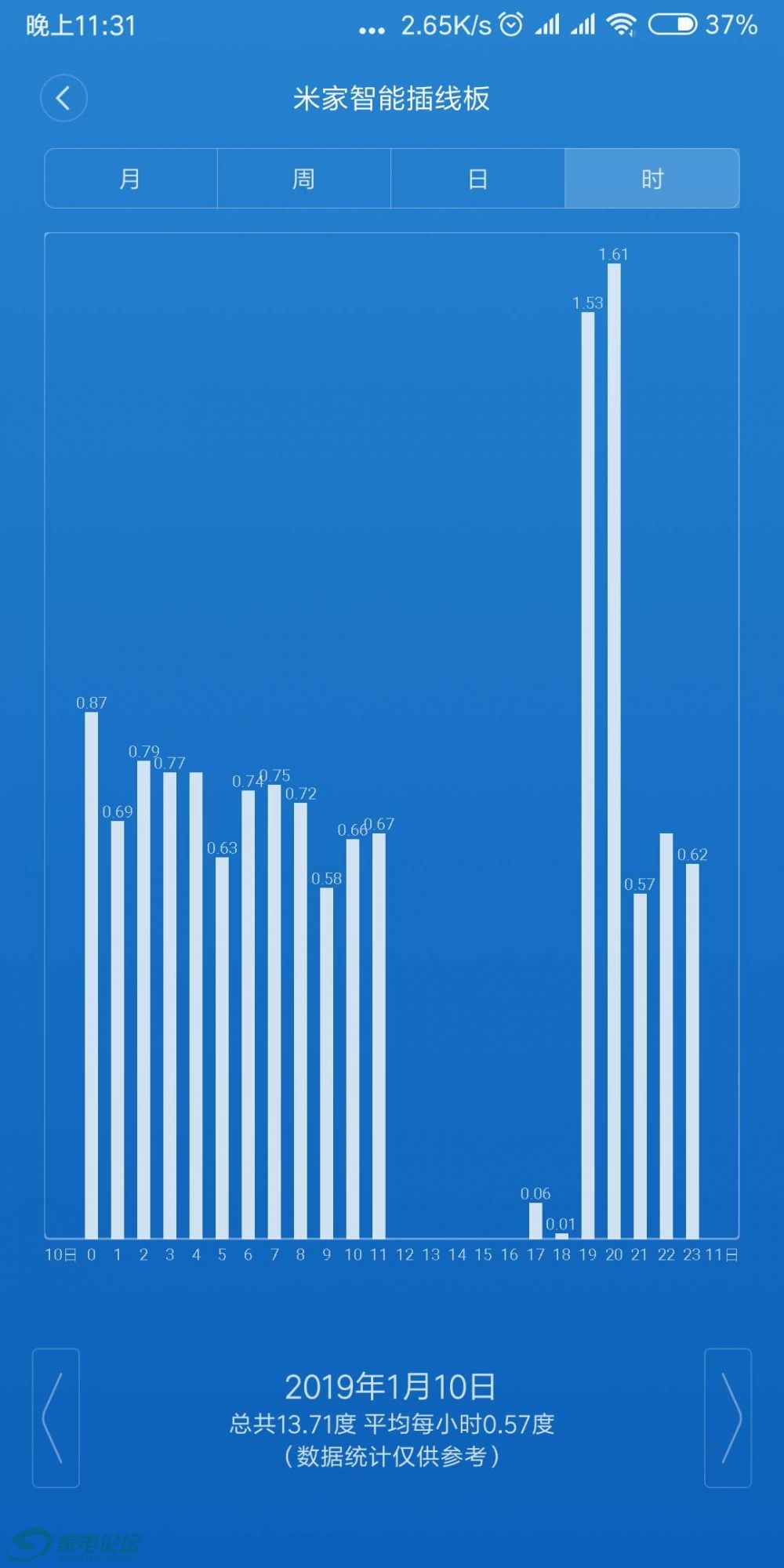Open the 日 (day) view

click(478, 179)
